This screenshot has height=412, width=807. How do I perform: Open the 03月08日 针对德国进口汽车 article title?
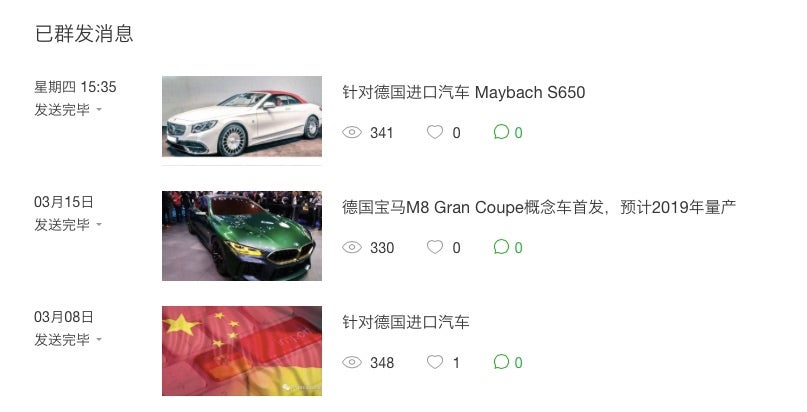[x=405, y=323]
